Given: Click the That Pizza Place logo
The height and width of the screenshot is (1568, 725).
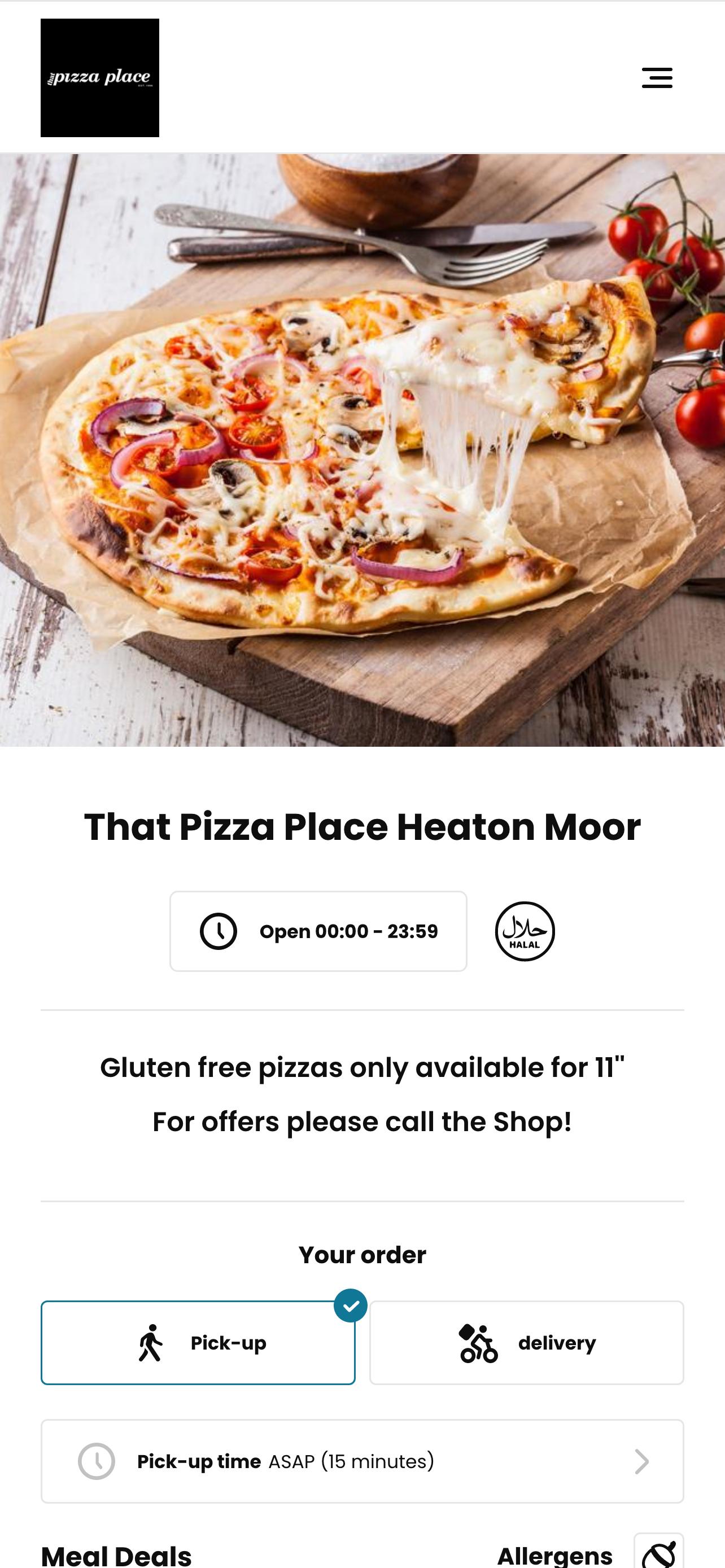Looking at the screenshot, I should (x=100, y=77).
